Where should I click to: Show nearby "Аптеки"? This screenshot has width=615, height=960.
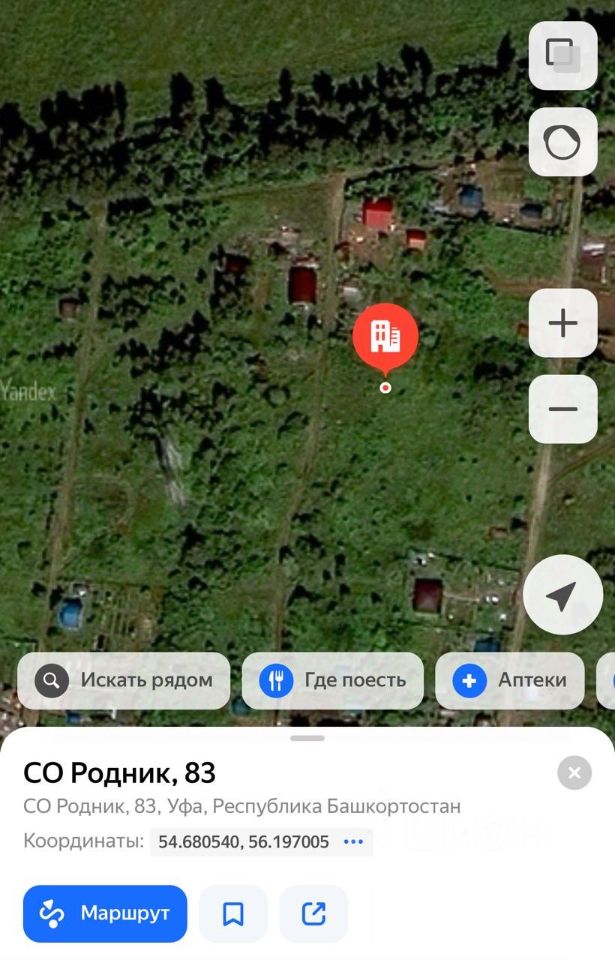point(510,681)
